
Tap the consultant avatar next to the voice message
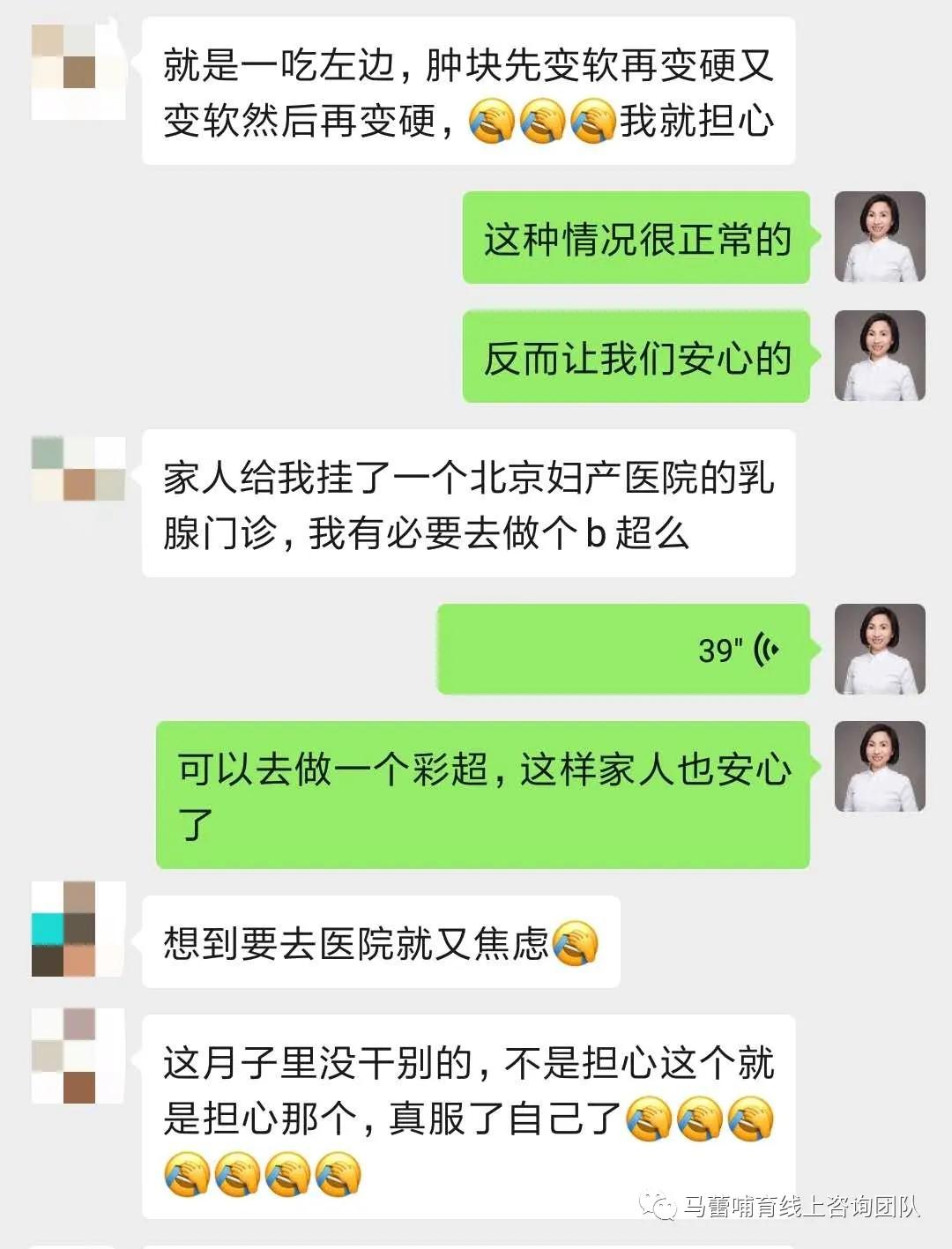coord(878,649)
